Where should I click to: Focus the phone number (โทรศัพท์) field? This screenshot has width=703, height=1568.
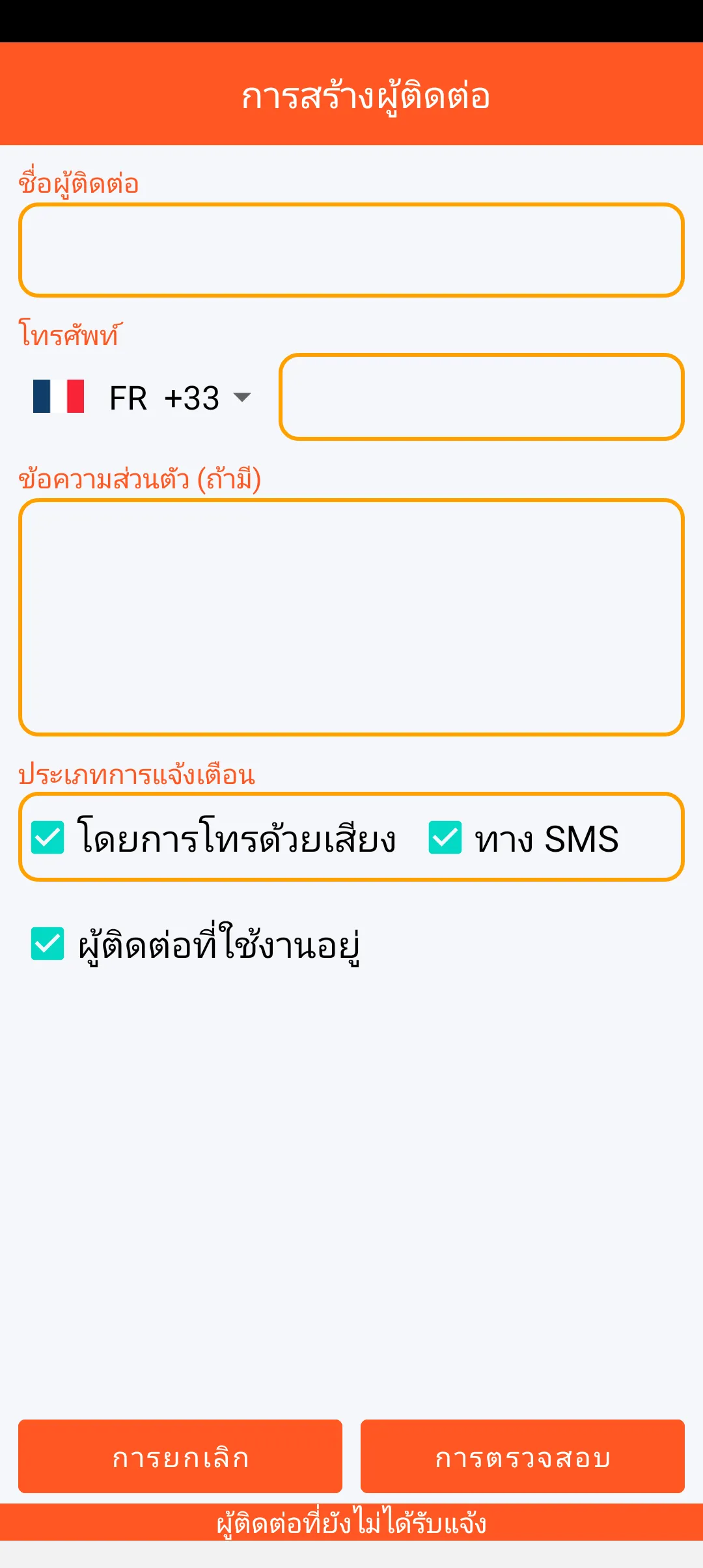(482, 397)
